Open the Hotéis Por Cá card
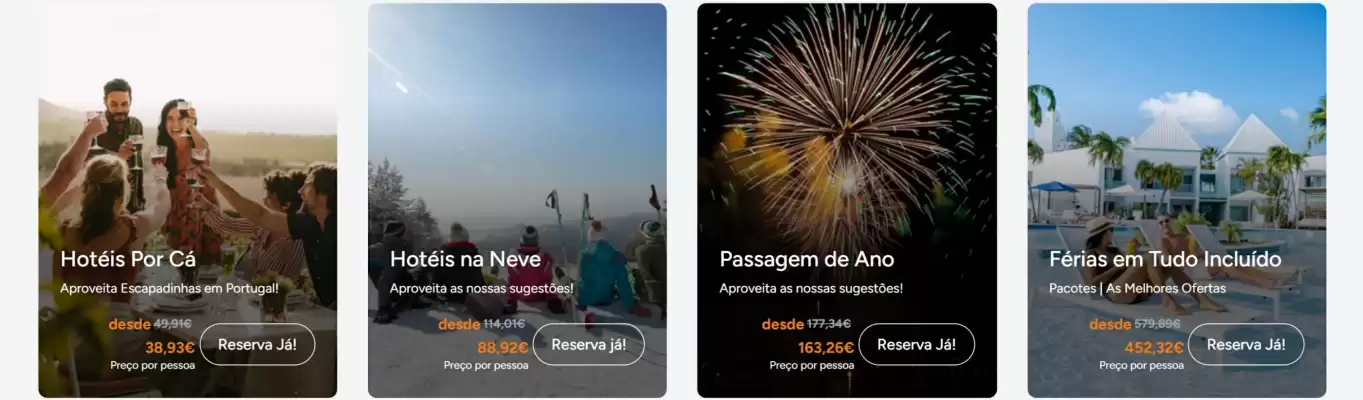Image resolution: width=1363 pixels, height=400 pixels. 187,150
